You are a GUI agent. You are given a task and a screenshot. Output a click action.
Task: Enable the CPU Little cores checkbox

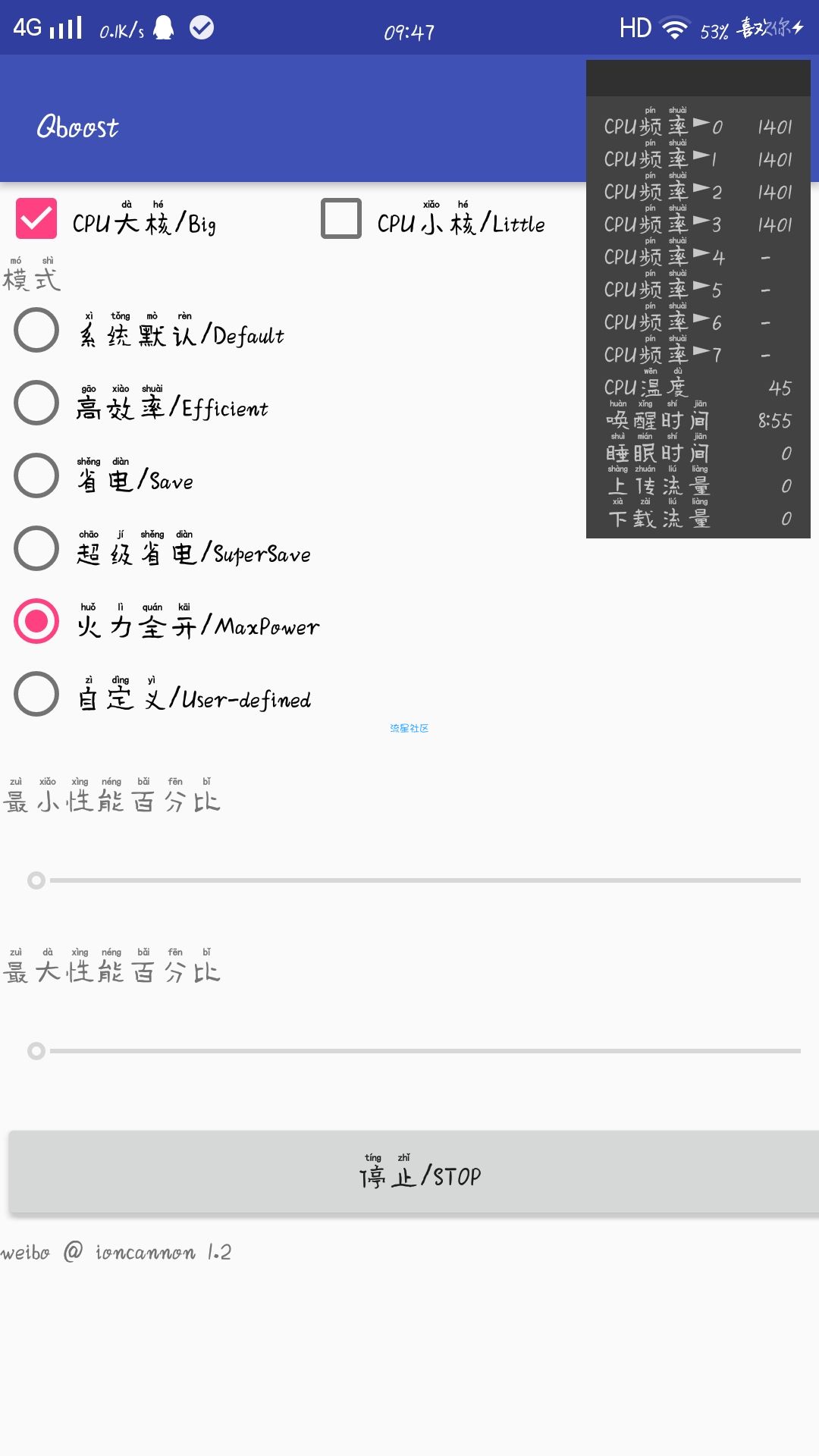341,218
